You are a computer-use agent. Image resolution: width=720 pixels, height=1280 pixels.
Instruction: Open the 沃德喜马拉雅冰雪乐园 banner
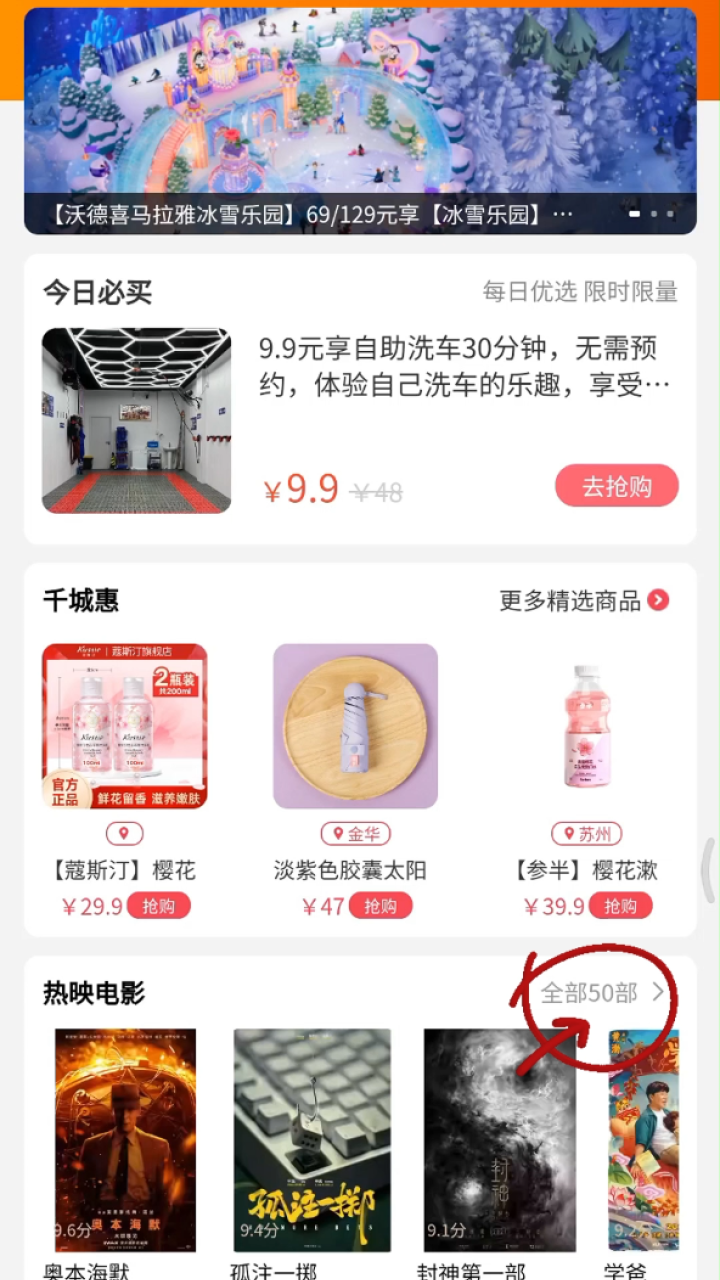click(360, 120)
